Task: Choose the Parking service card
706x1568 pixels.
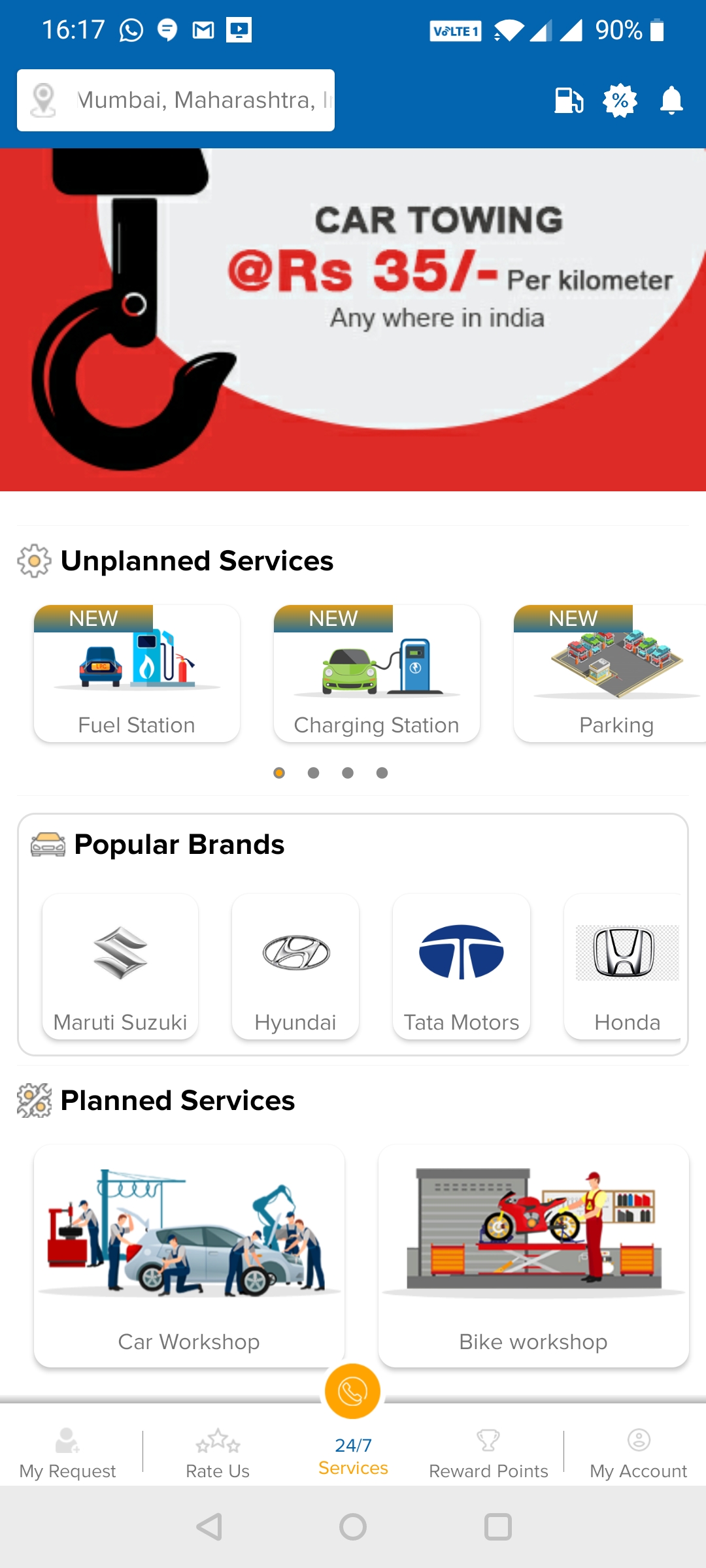Action: (x=610, y=674)
